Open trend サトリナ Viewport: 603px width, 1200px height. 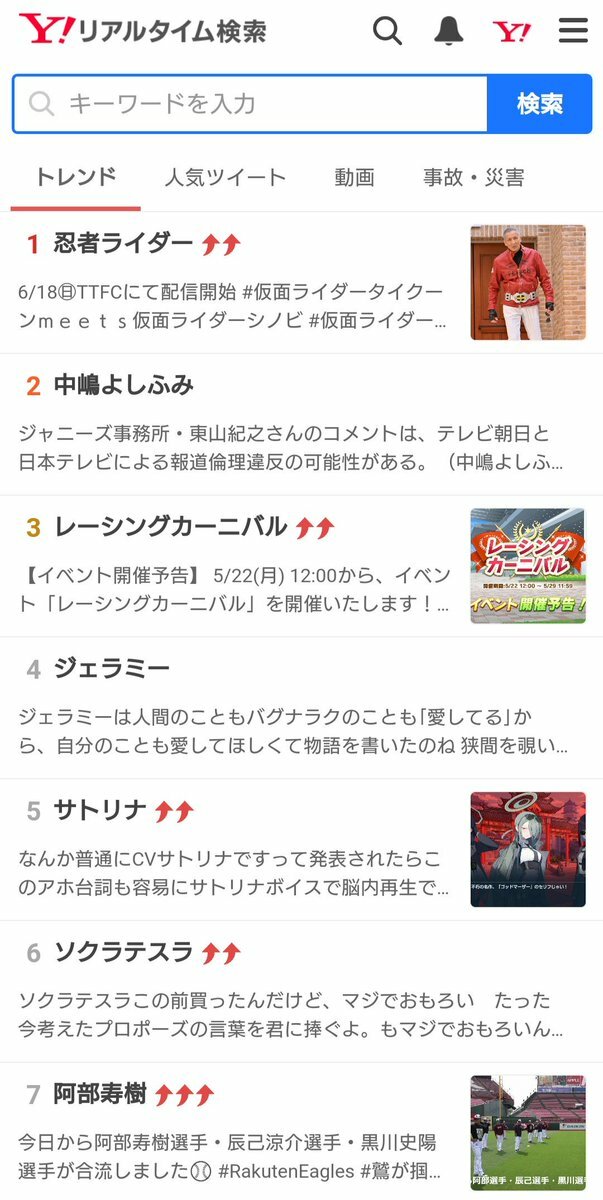pyautogui.click(x=101, y=811)
